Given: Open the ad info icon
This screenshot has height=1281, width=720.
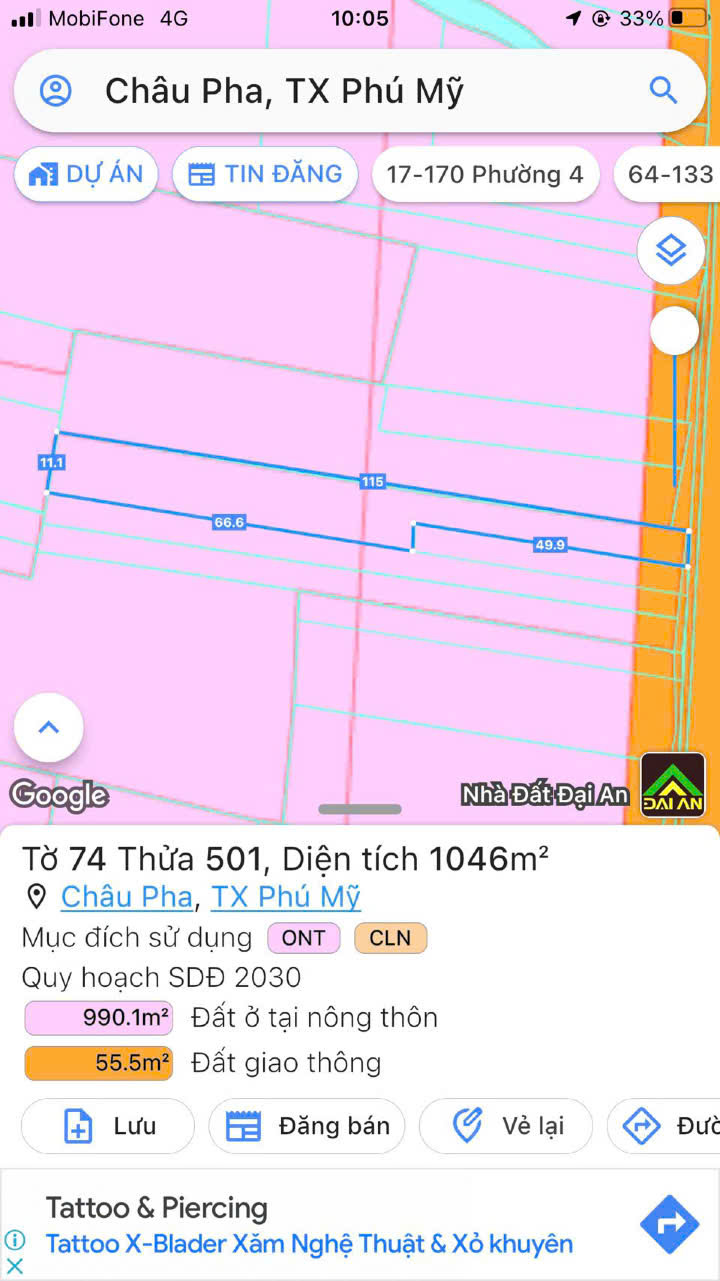Looking at the screenshot, I should pos(15,1241).
